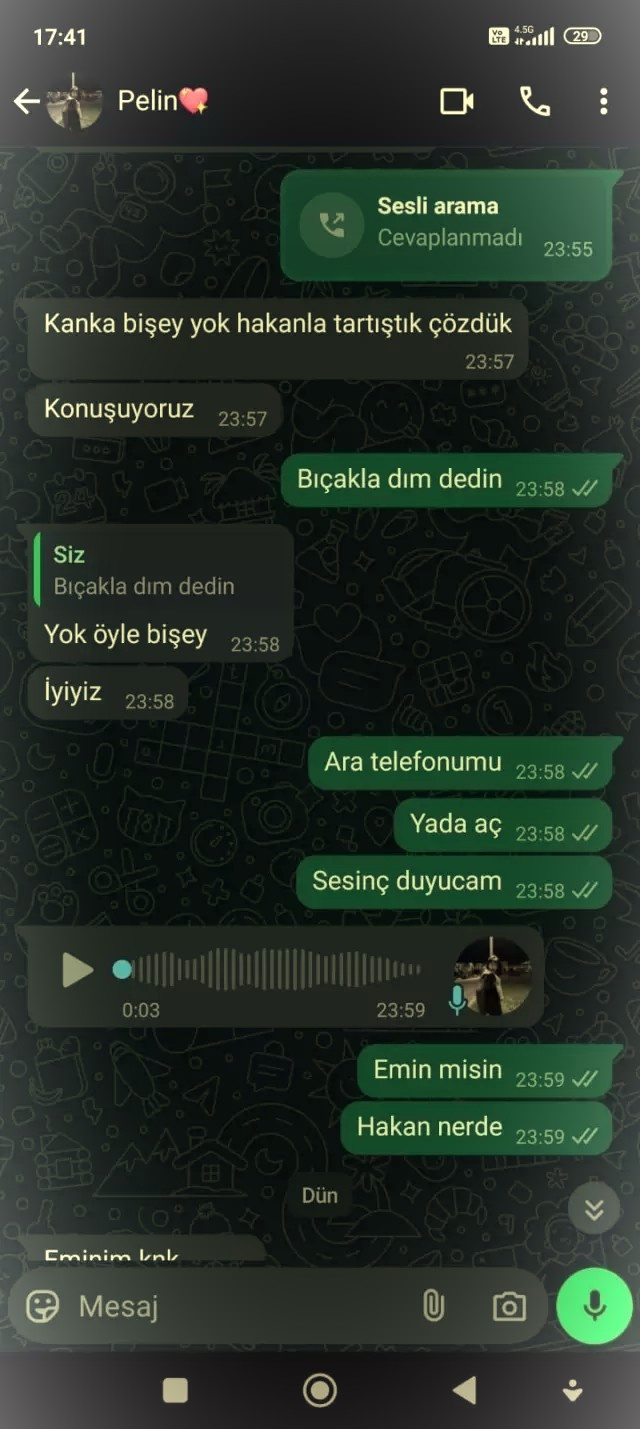The width and height of the screenshot is (640, 1429).
Task: Open the emoji and sticker picker
Action: 42,1306
